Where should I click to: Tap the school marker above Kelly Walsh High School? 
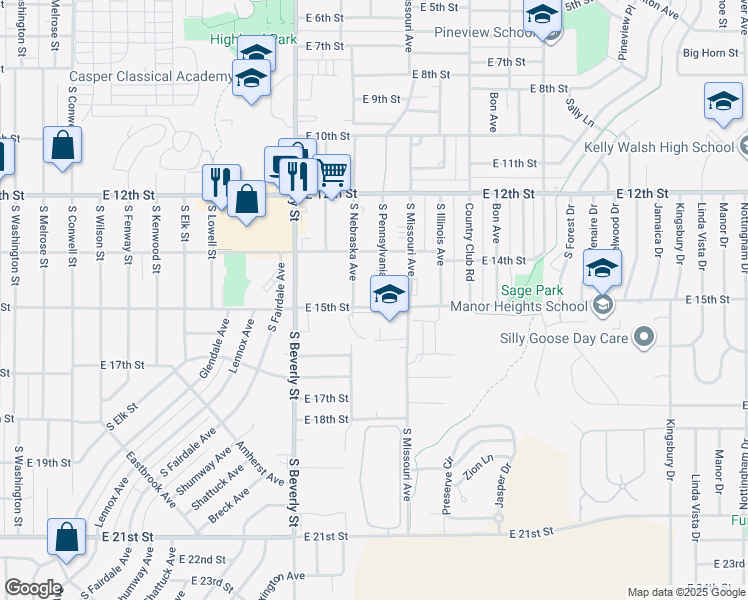coord(723,102)
